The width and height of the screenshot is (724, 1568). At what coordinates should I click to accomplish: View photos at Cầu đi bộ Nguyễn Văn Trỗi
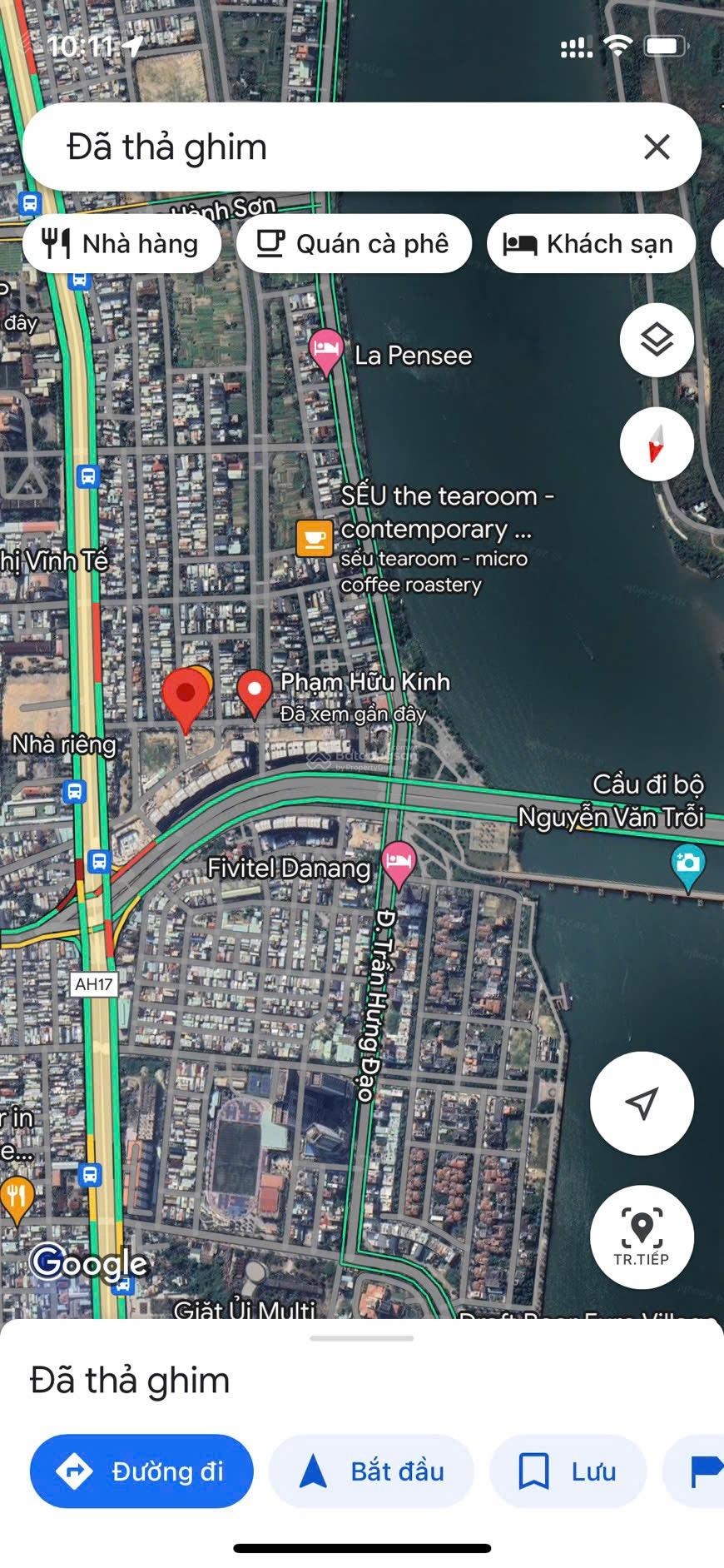point(687,864)
